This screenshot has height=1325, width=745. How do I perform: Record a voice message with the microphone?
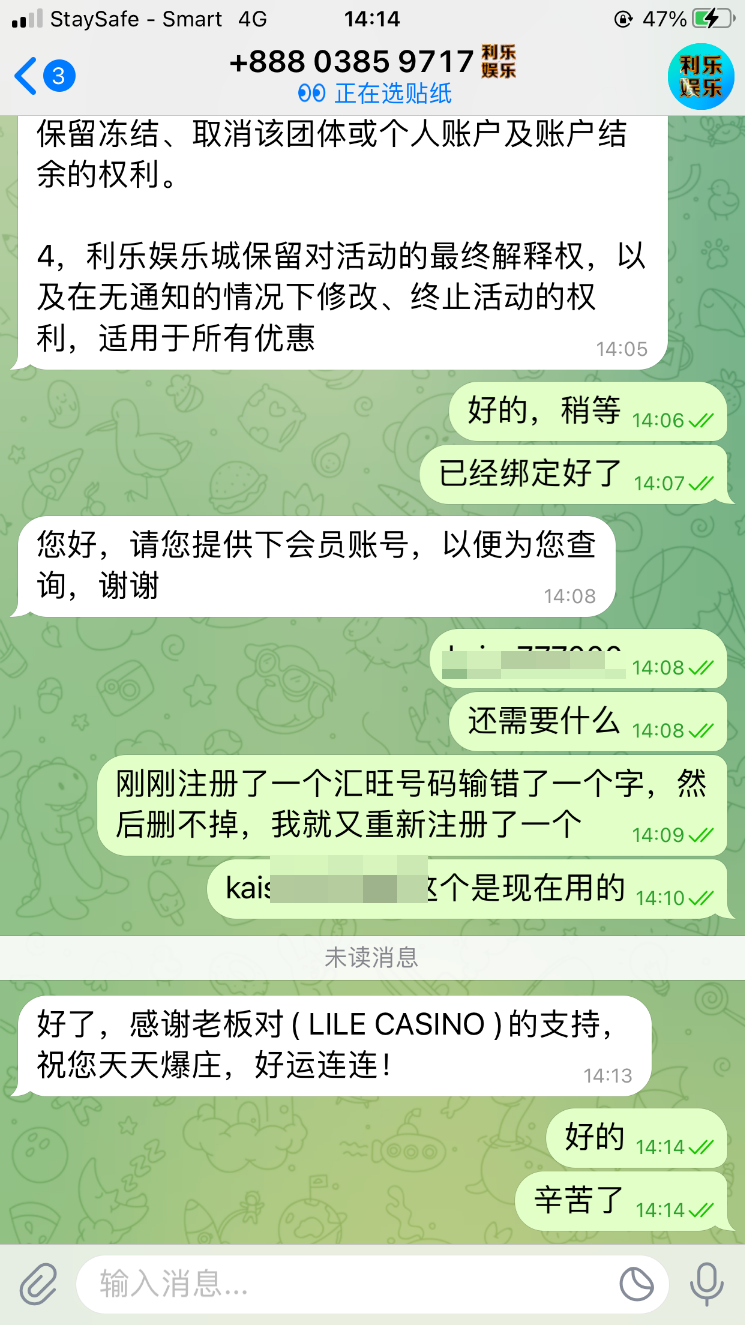[x=707, y=1284]
